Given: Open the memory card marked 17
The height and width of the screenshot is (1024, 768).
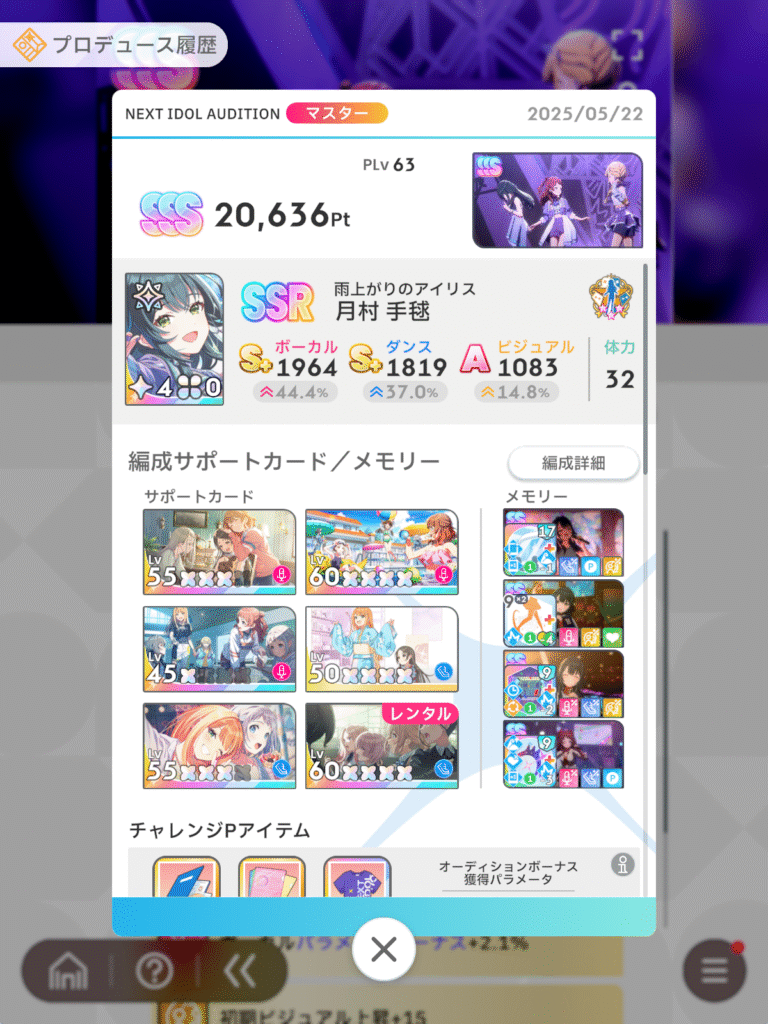Looking at the screenshot, I should 563,542.
